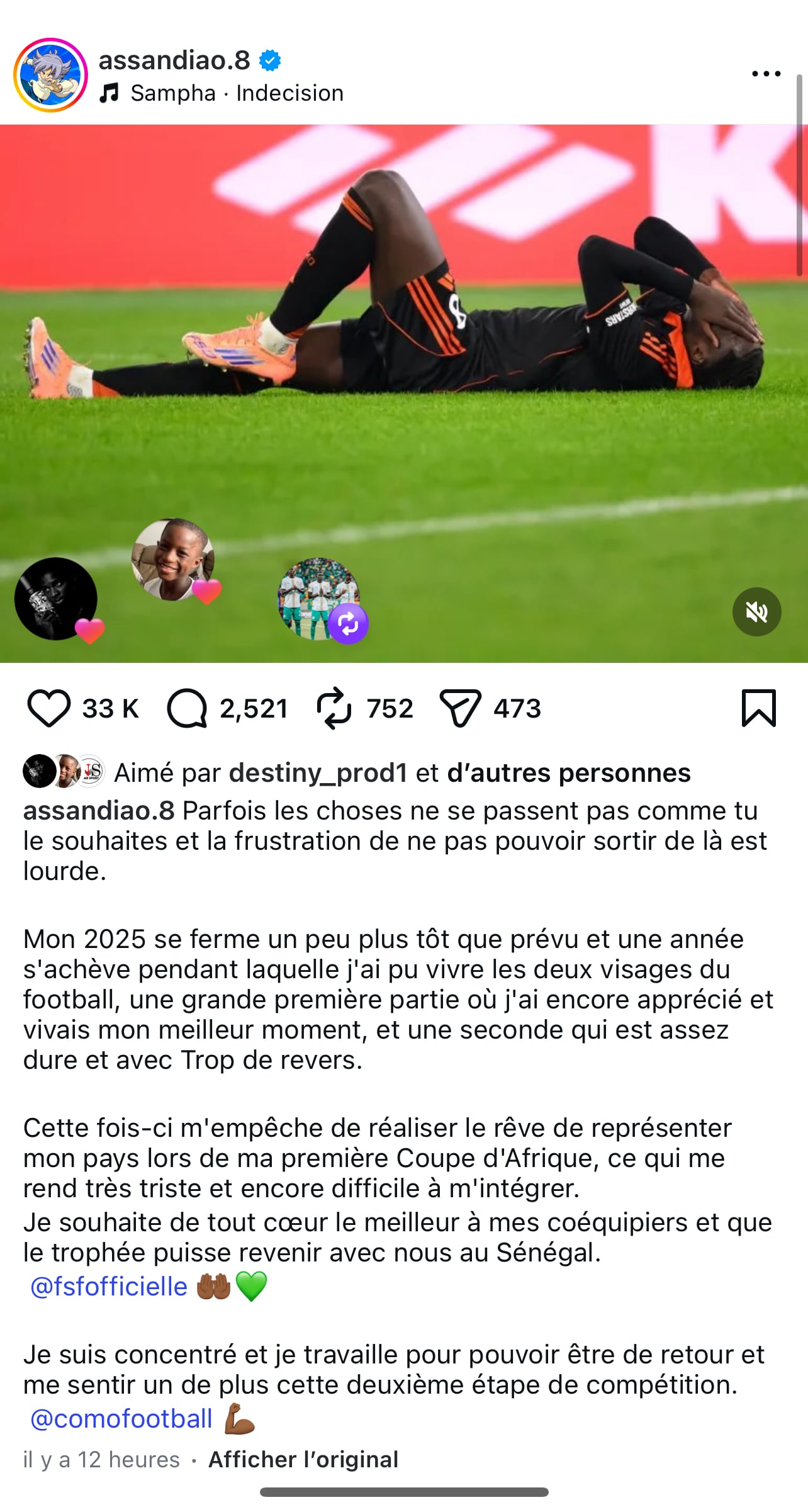Open assandiao.8 profile picture story
This screenshot has width=808, height=1512.
[50, 76]
